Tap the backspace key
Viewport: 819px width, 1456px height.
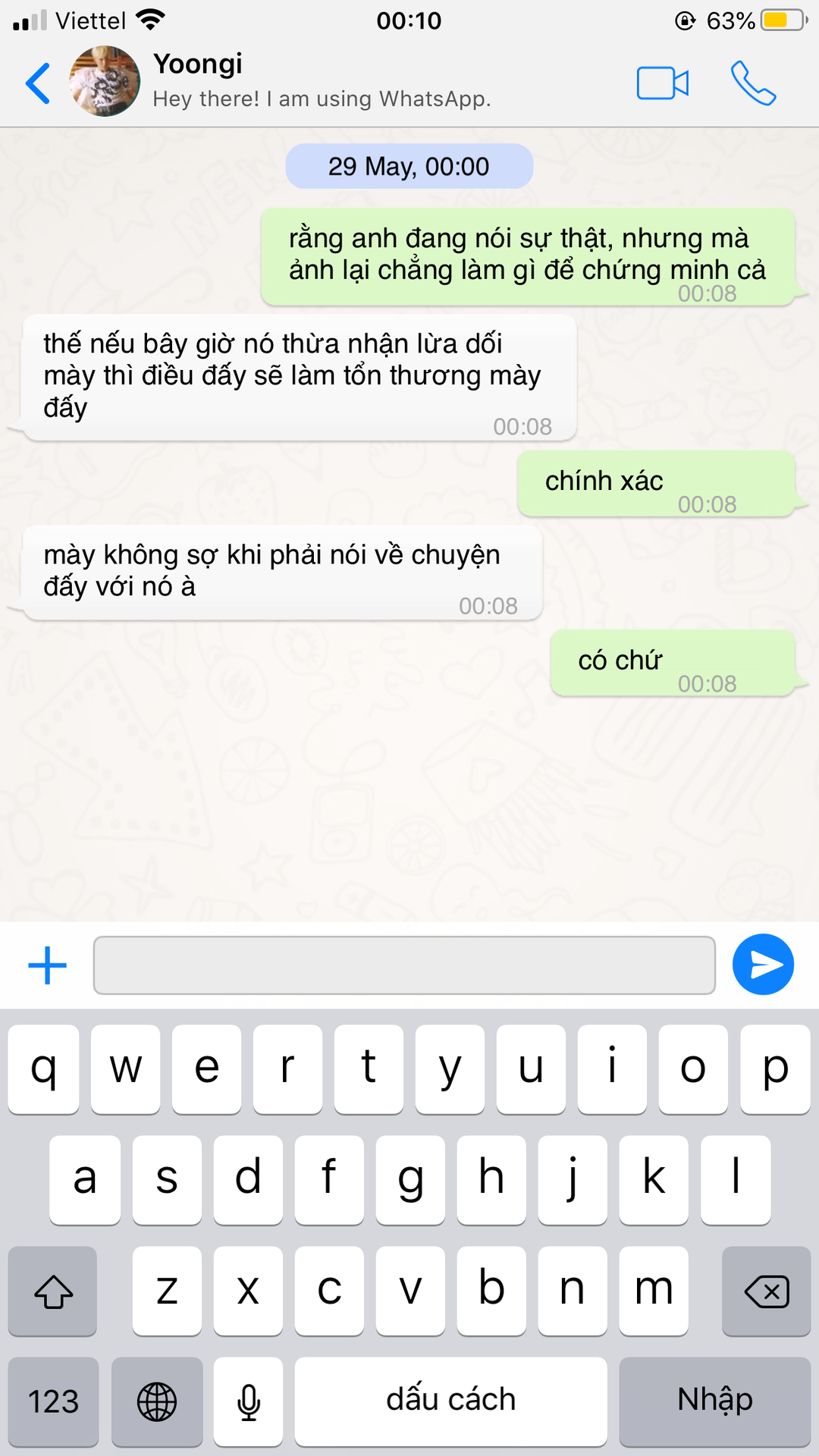(x=766, y=1291)
